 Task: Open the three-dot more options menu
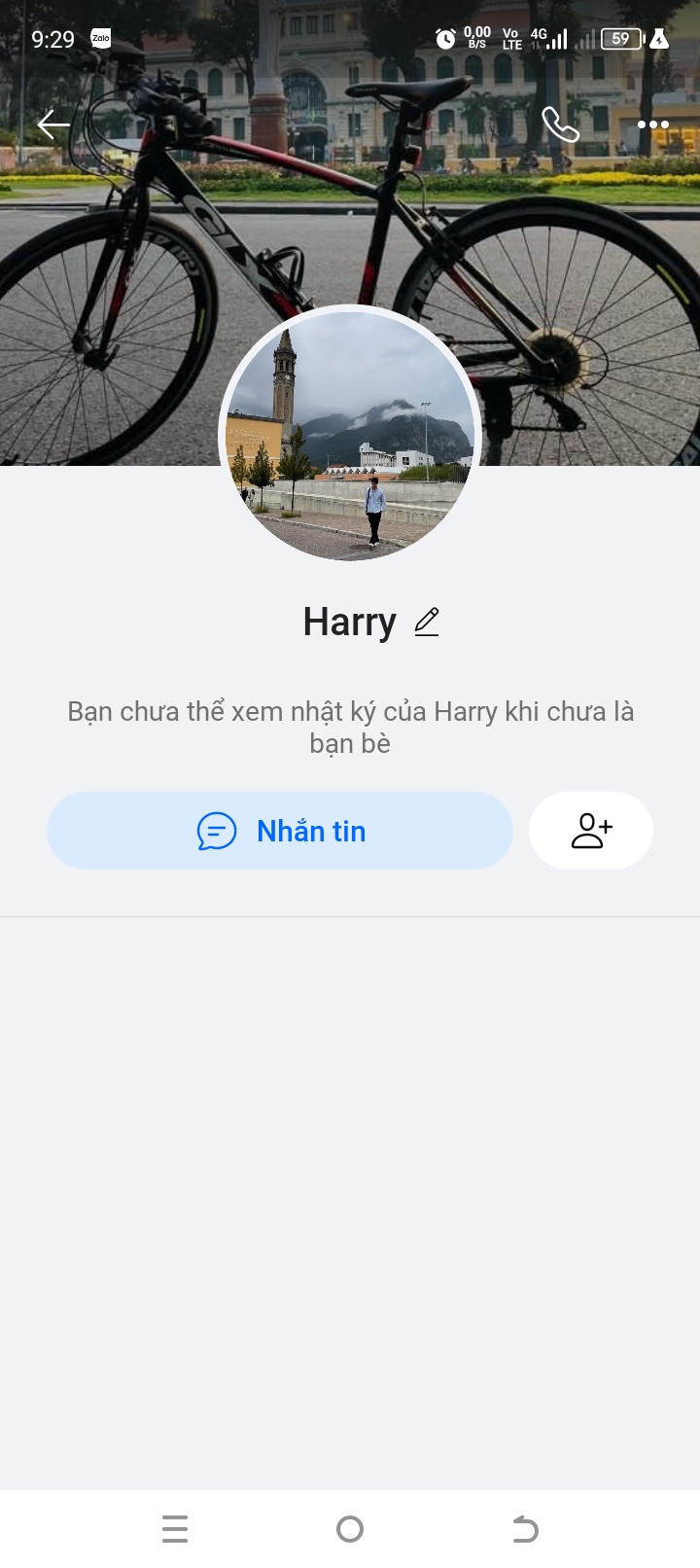[x=652, y=125]
